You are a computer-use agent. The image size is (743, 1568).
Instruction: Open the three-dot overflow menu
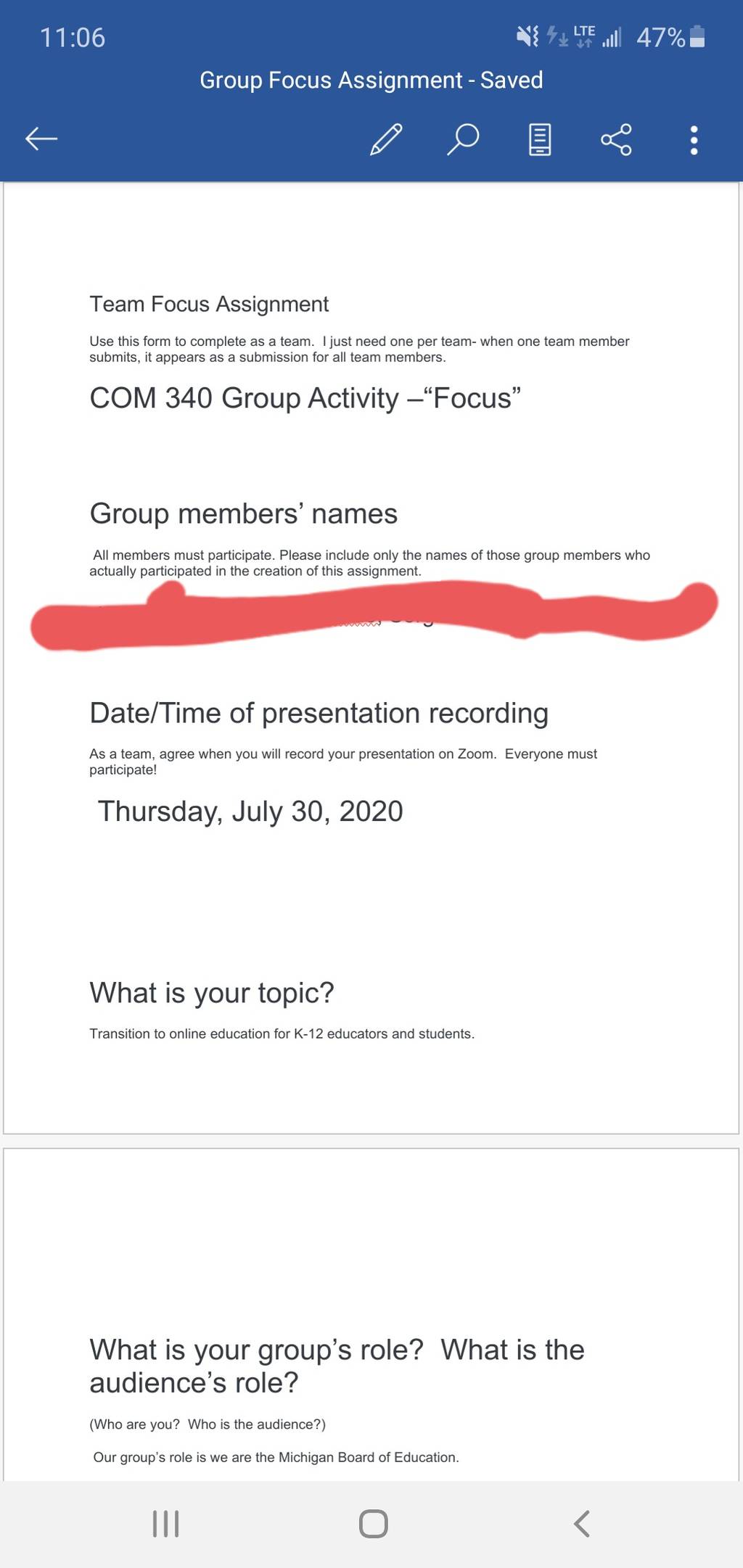[694, 140]
